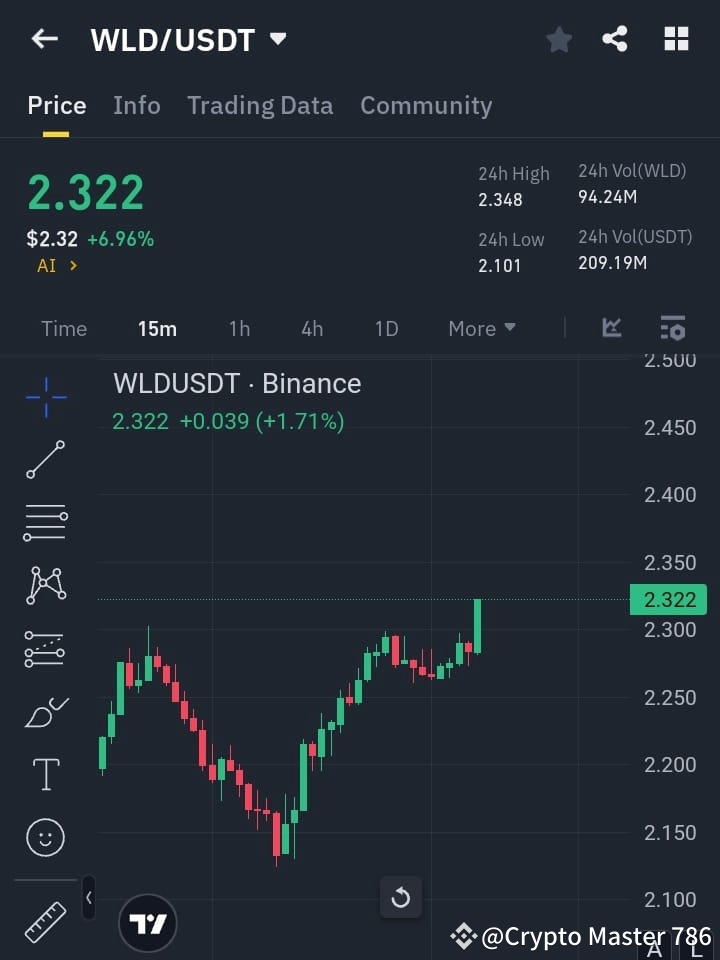Select the brush drawing tool
The image size is (720, 960).
point(45,711)
